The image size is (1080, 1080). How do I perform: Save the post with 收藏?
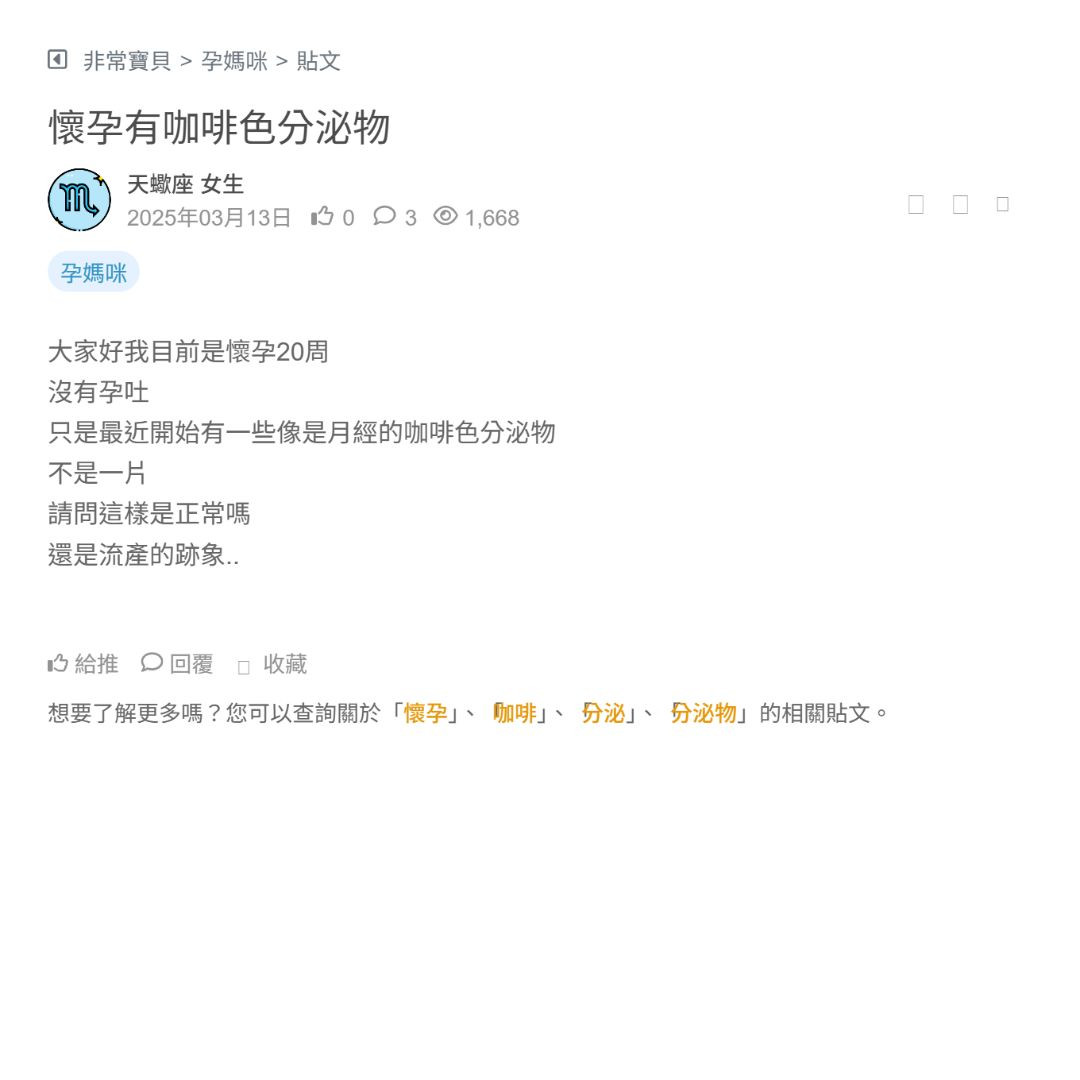coord(272,664)
